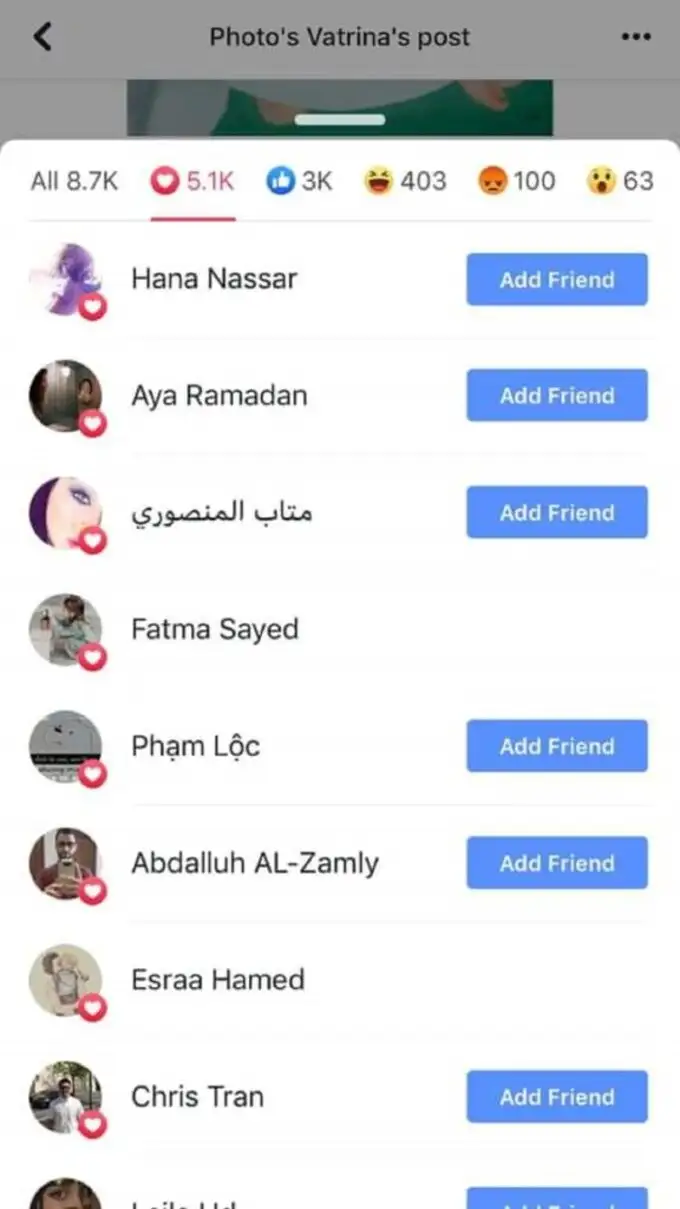Image resolution: width=680 pixels, height=1209 pixels.
Task: Select the Love 5.1K reactions tab
Action: tap(193, 181)
